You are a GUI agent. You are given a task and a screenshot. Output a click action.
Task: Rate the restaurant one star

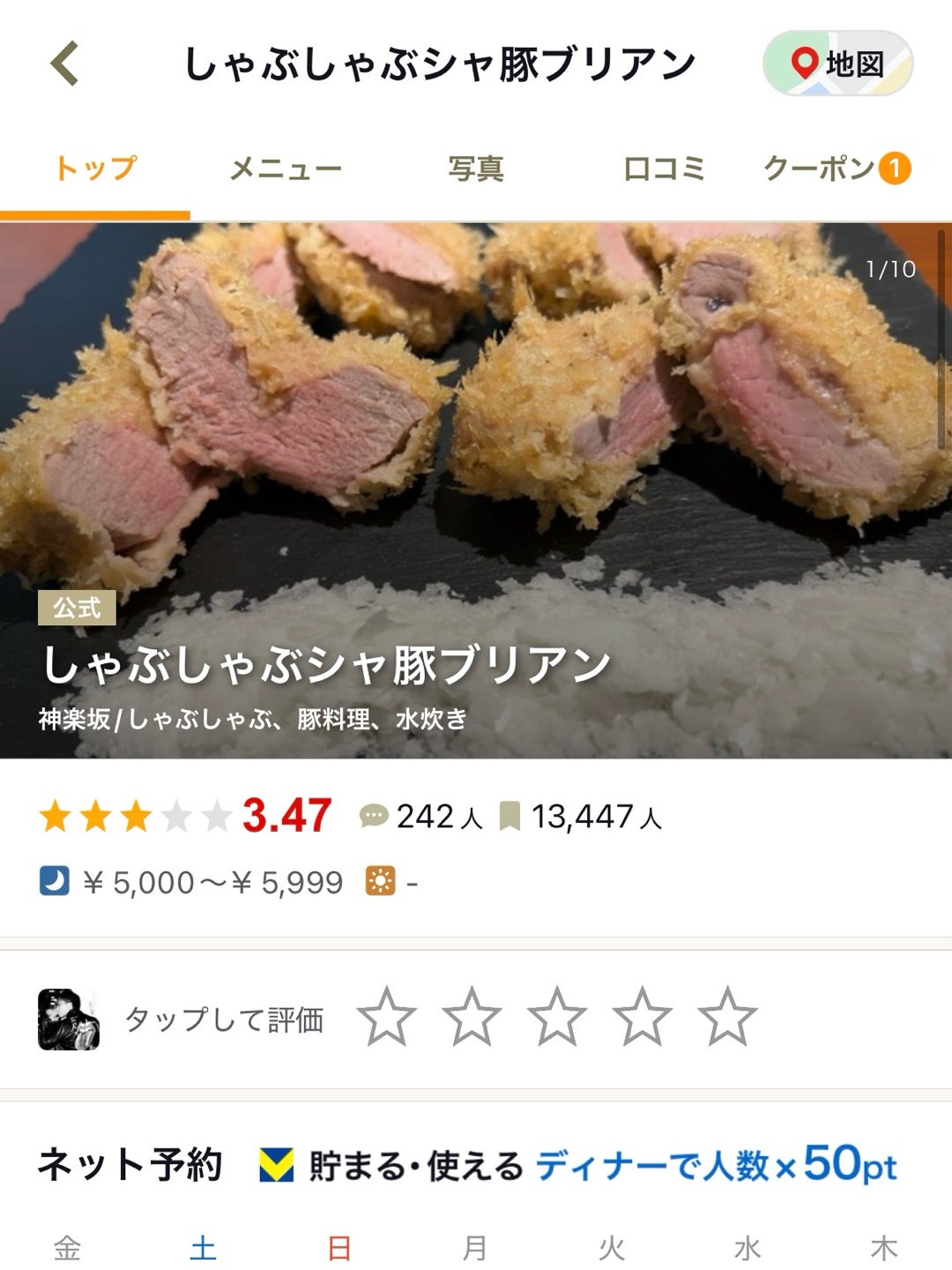point(387,1017)
